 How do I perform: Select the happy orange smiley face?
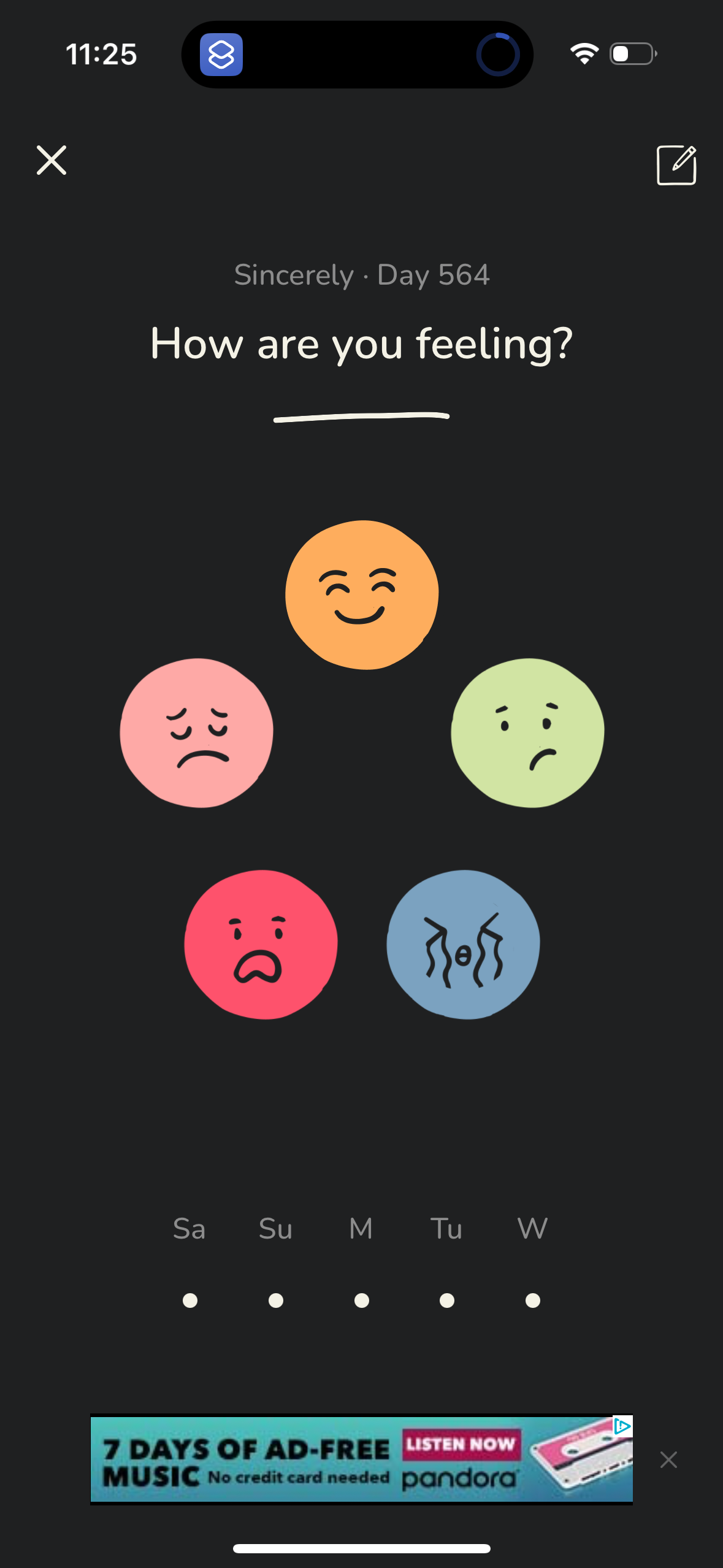point(361,594)
